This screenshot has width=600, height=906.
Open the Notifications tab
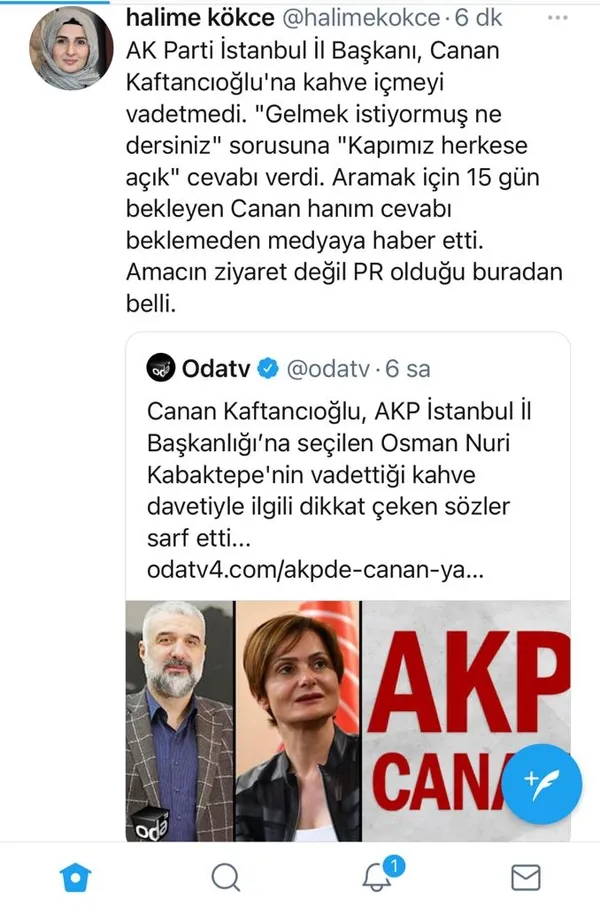tap(374, 877)
